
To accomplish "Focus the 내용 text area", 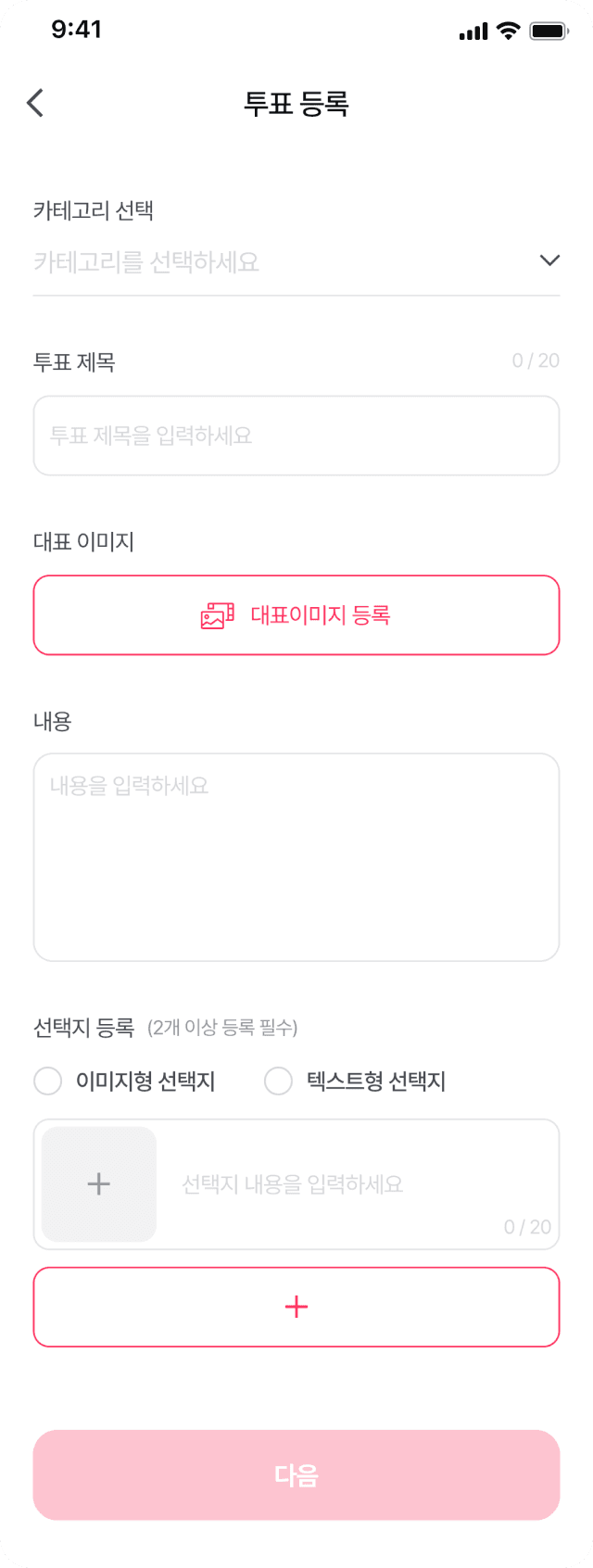I will tap(296, 857).
